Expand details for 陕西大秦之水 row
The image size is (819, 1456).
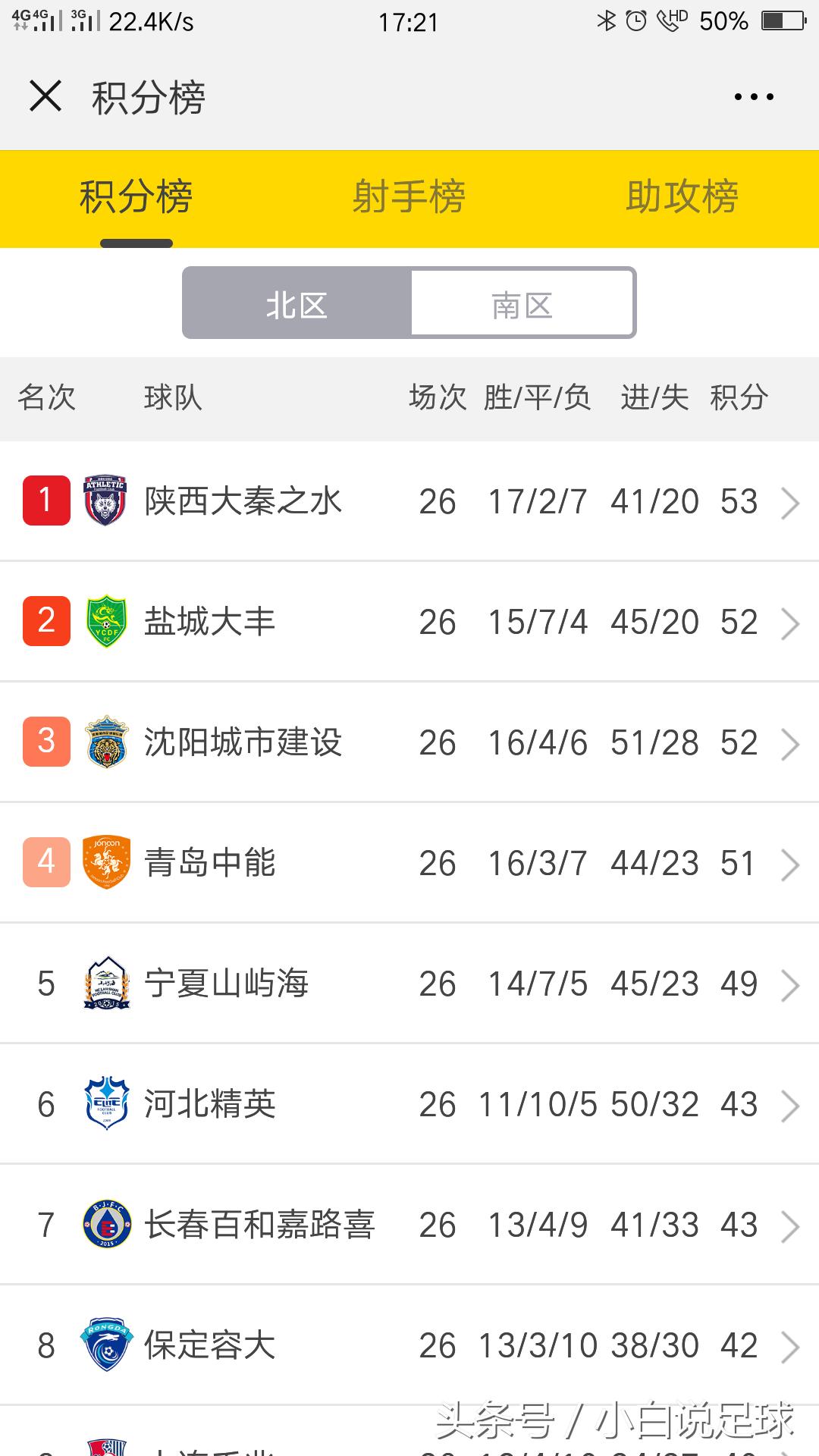(x=792, y=501)
